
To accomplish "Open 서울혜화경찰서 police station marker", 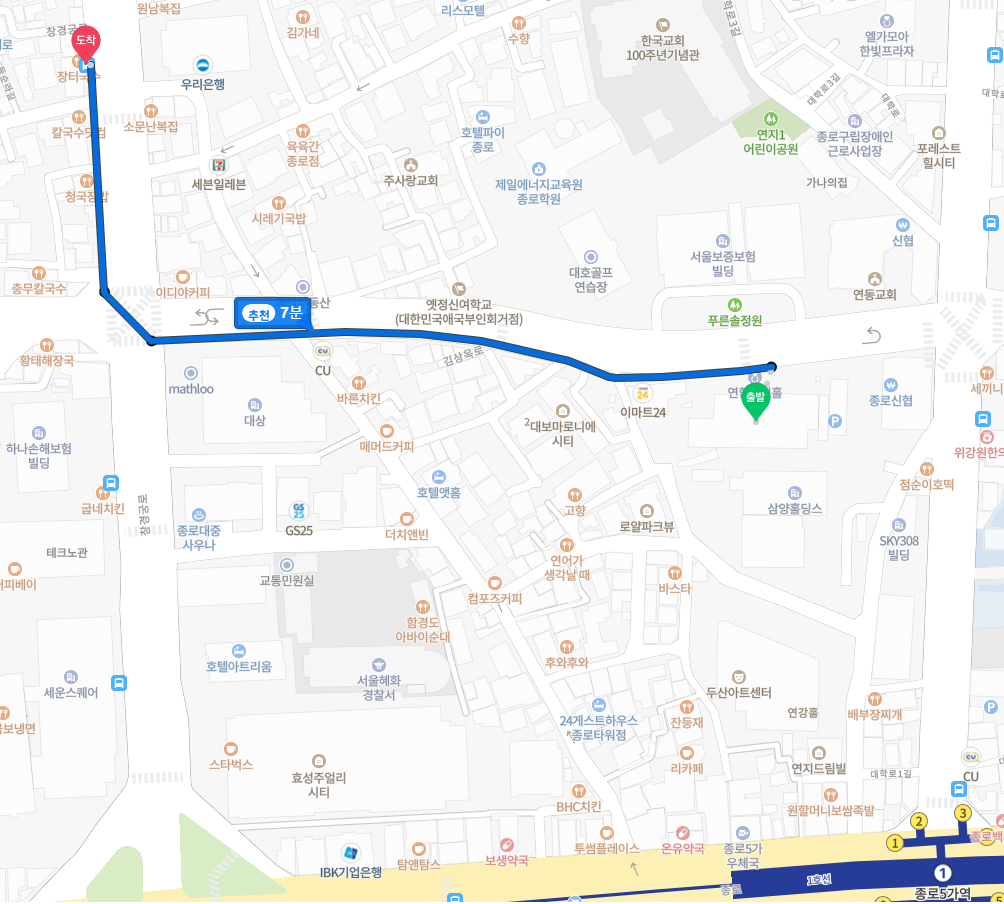I will coord(378,664).
